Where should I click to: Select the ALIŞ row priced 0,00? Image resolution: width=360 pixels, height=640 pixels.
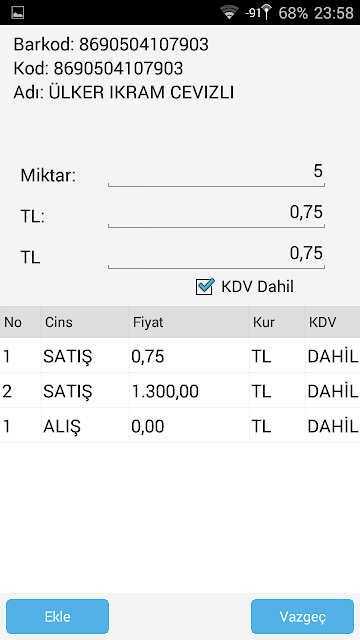[180, 426]
